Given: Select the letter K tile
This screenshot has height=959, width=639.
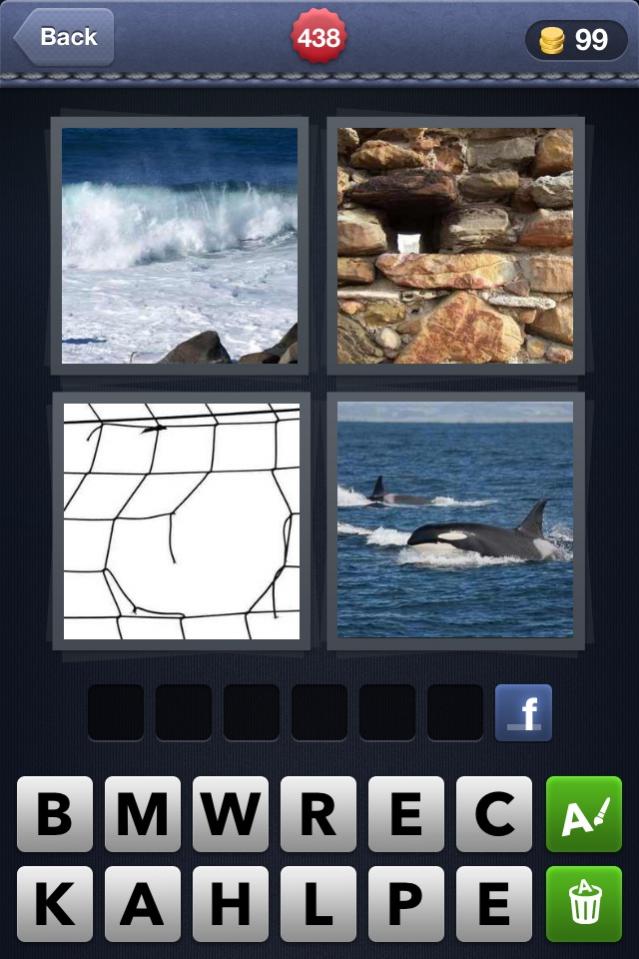Looking at the screenshot, I should point(54,903).
